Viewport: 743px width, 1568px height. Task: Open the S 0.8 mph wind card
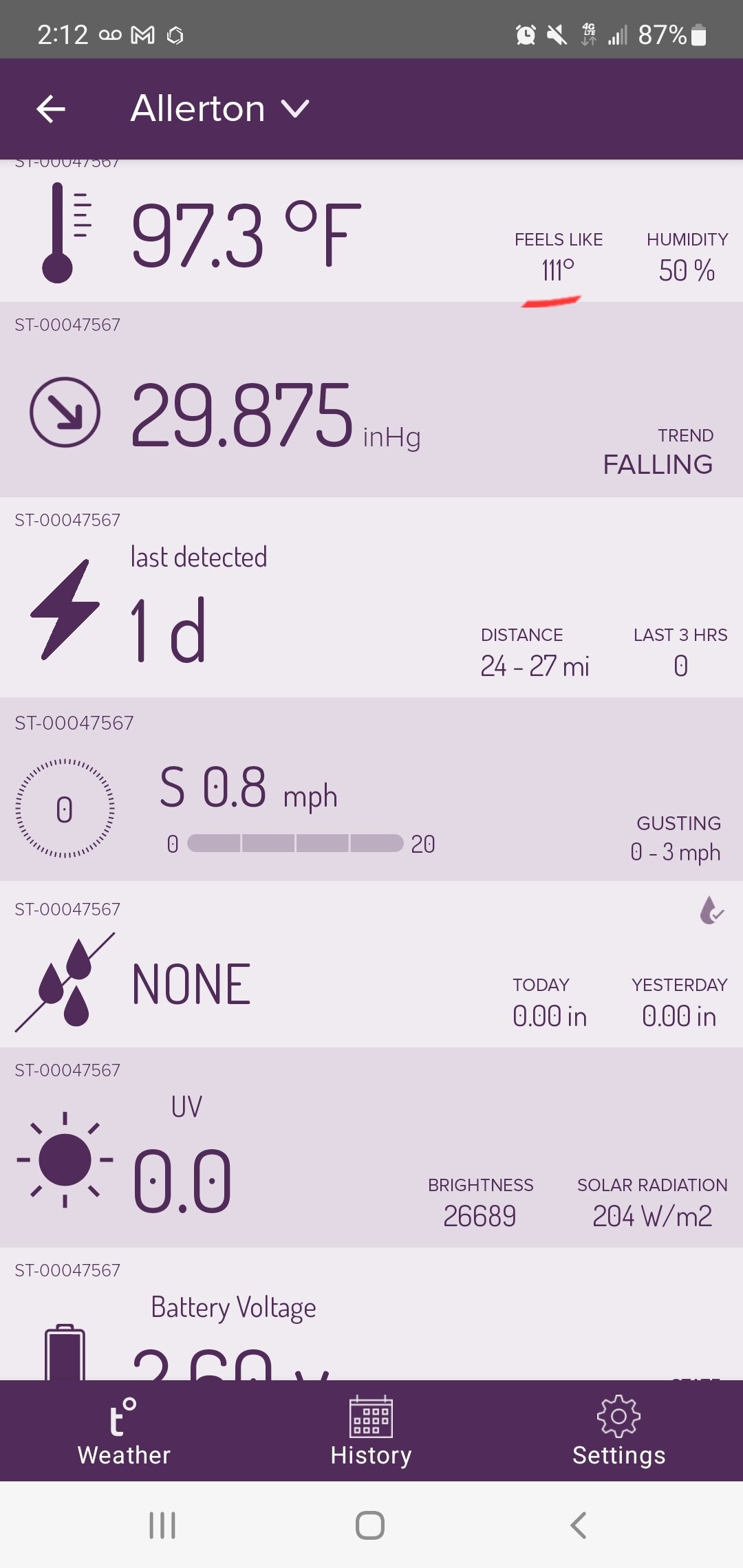pos(371,790)
